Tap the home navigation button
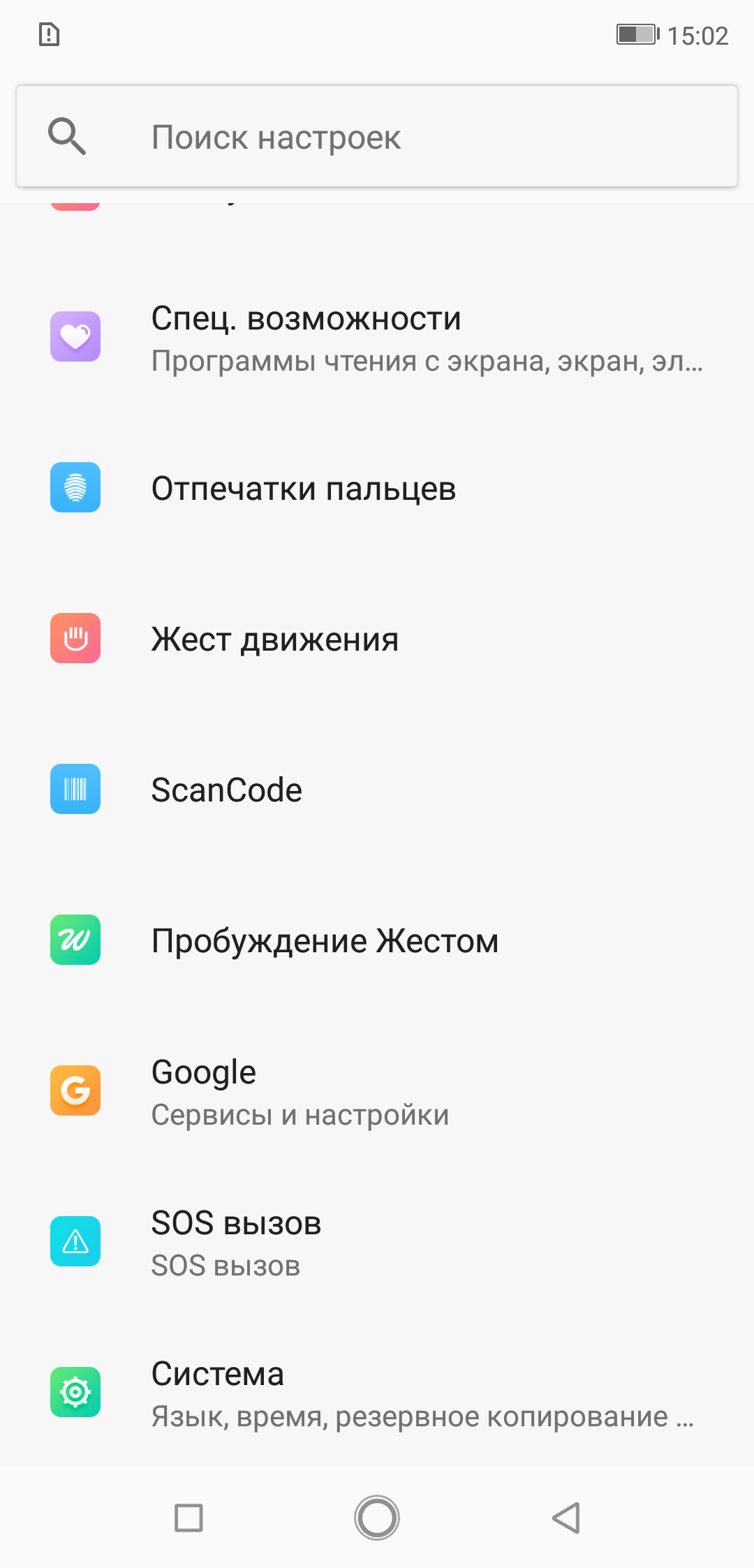 pos(377,1518)
